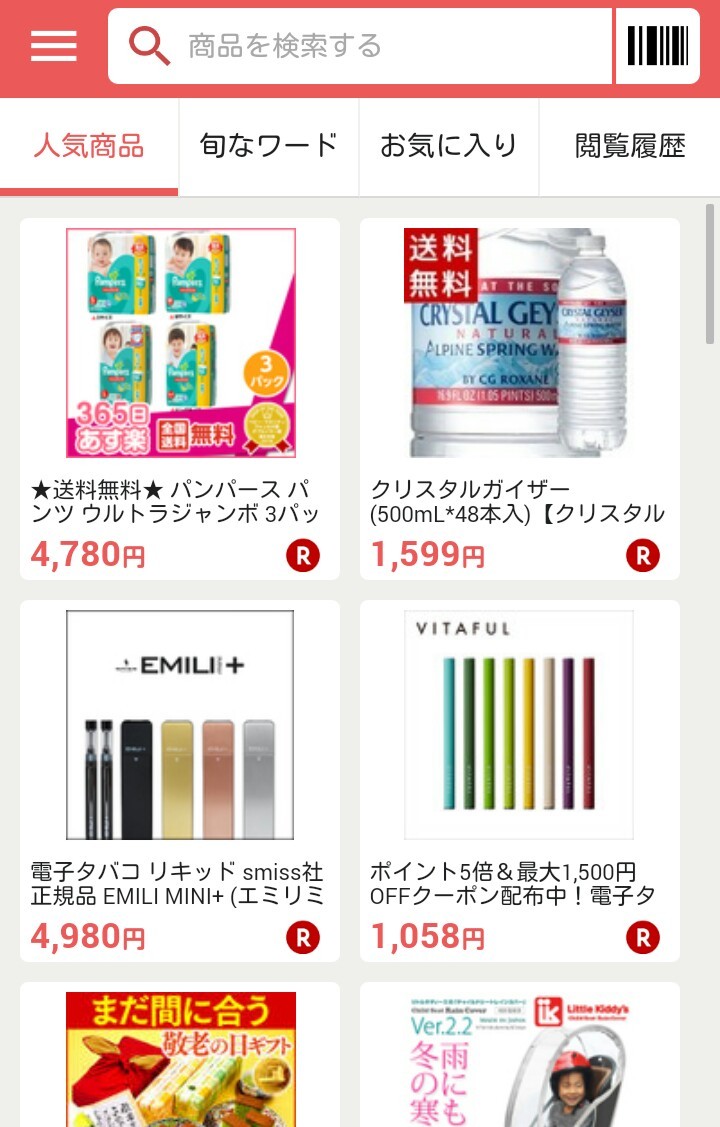Image resolution: width=720 pixels, height=1127 pixels.
Task: Select the お気に入り tab
Action: click(x=449, y=147)
